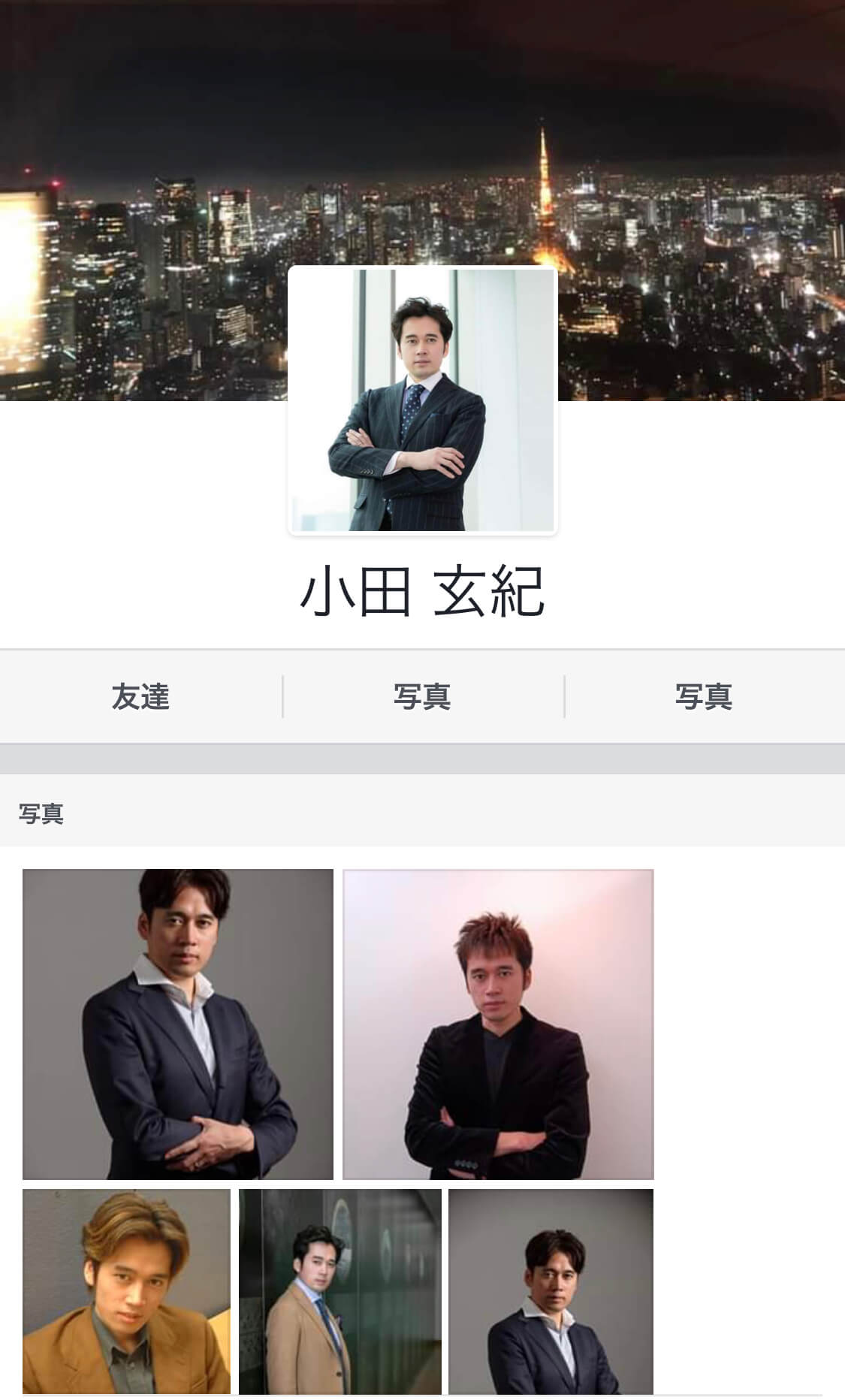This screenshot has height=1400, width=845.
Task: View the profile picture of 小田 玄紀
Action: [x=422, y=400]
